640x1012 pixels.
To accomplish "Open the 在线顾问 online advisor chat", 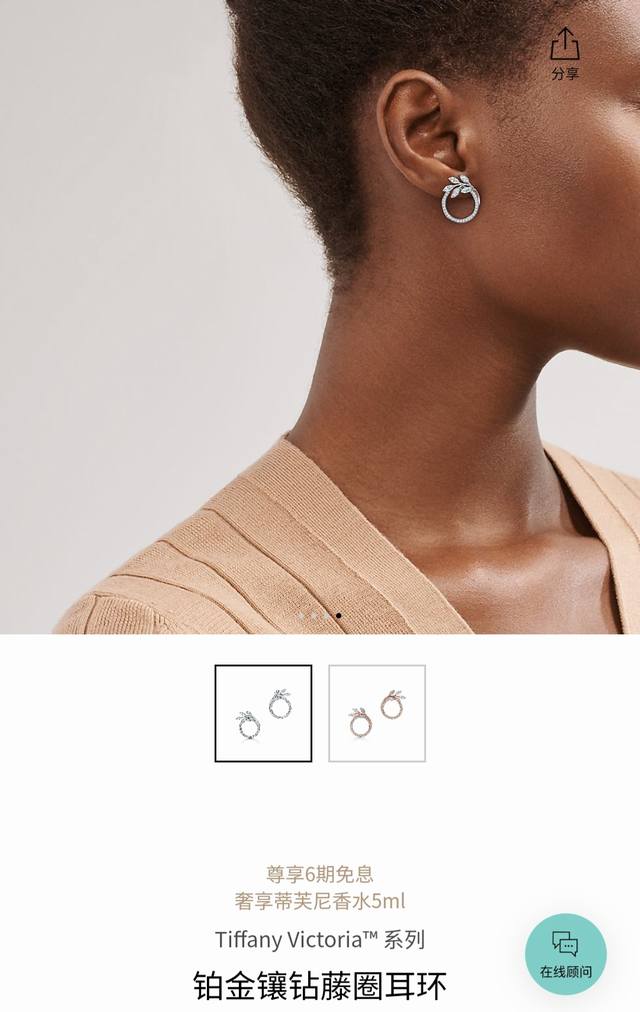I will pyautogui.click(x=566, y=953).
